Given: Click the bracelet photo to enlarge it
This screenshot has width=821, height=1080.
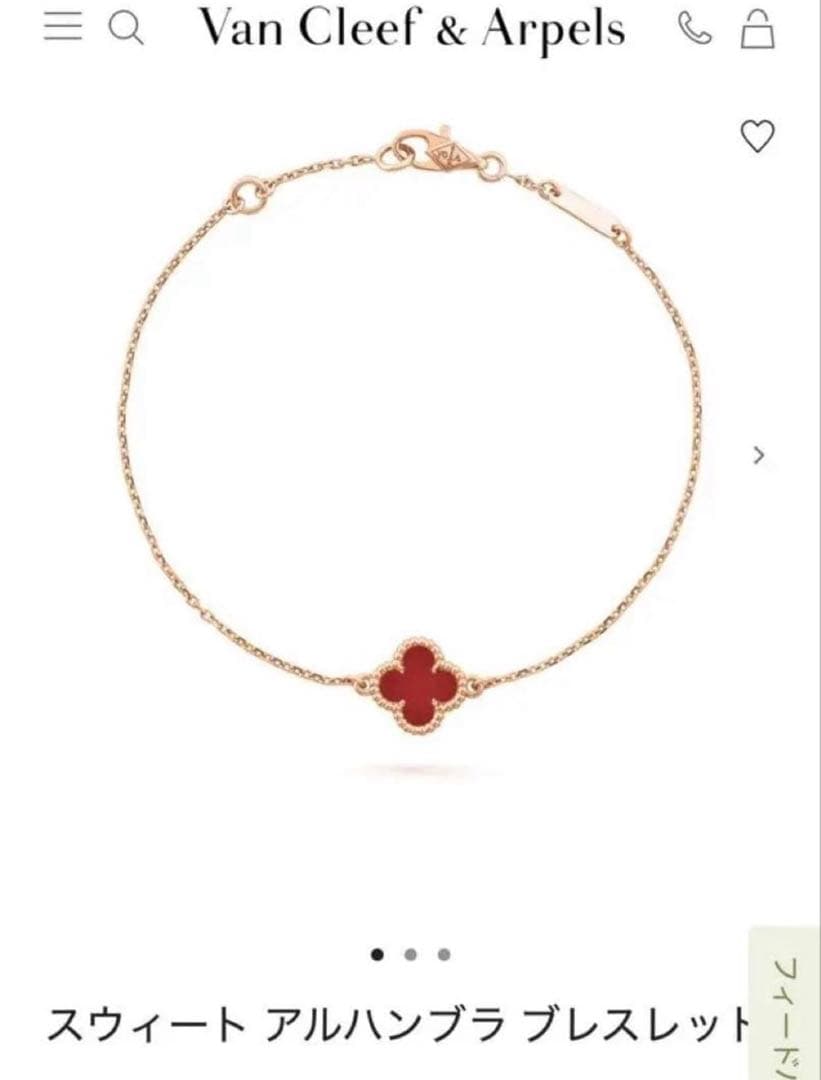Looking at the screenshot, I should 410,450.
